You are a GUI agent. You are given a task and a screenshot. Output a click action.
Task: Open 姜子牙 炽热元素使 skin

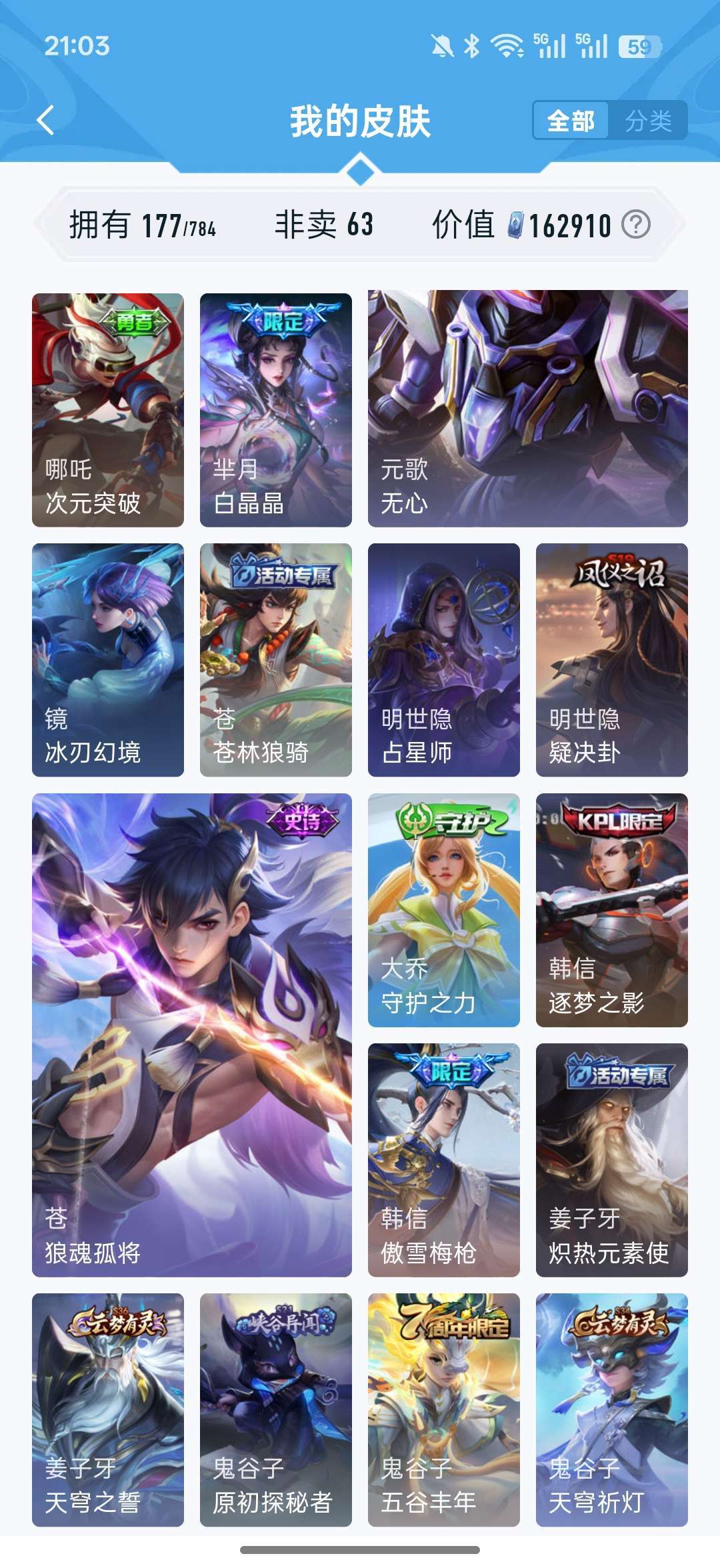[x=612, y=1160]
